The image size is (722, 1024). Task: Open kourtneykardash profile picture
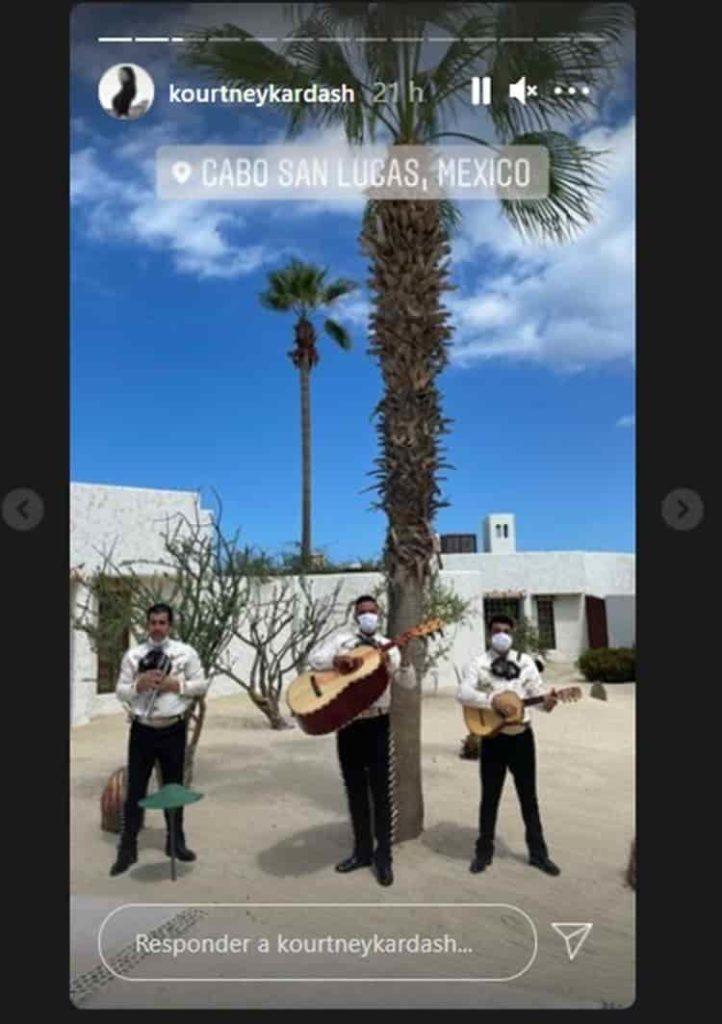coord(126,92)
